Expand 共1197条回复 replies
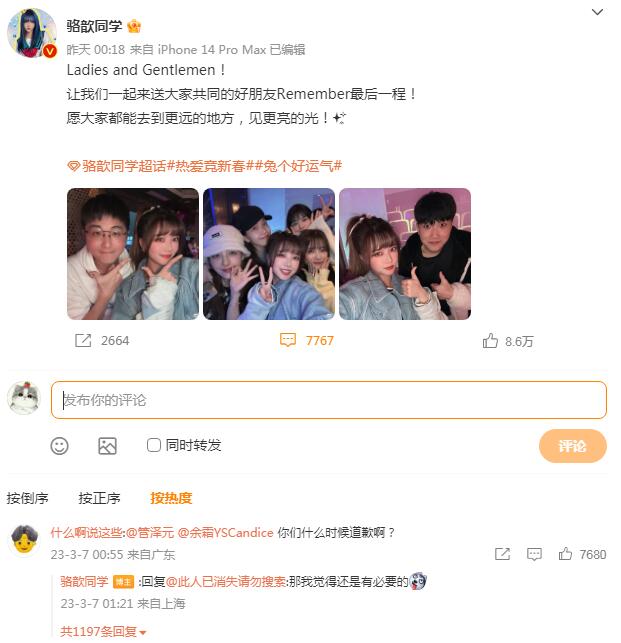 point(103,632)
